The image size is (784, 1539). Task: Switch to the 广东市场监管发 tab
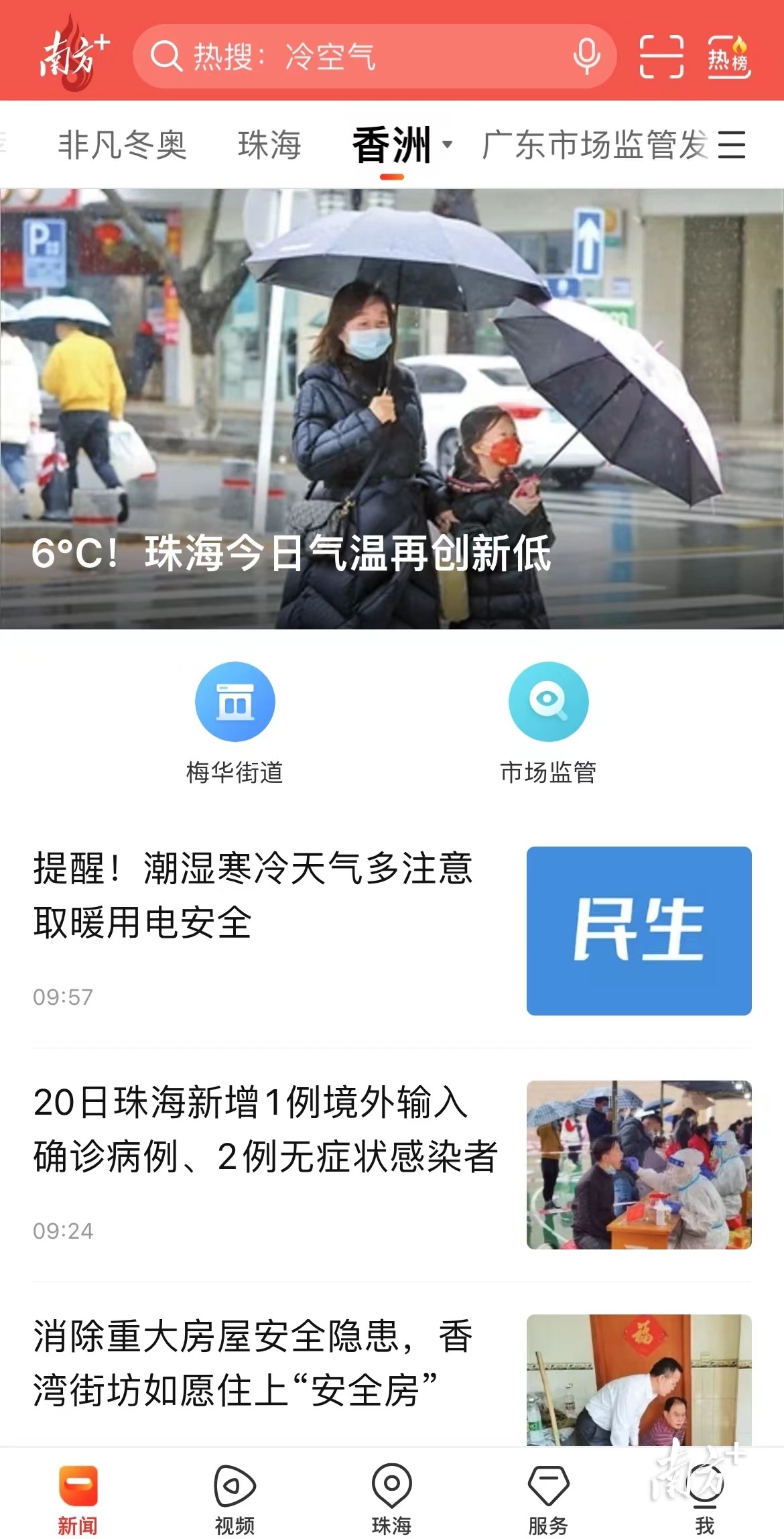pos(595,145)
